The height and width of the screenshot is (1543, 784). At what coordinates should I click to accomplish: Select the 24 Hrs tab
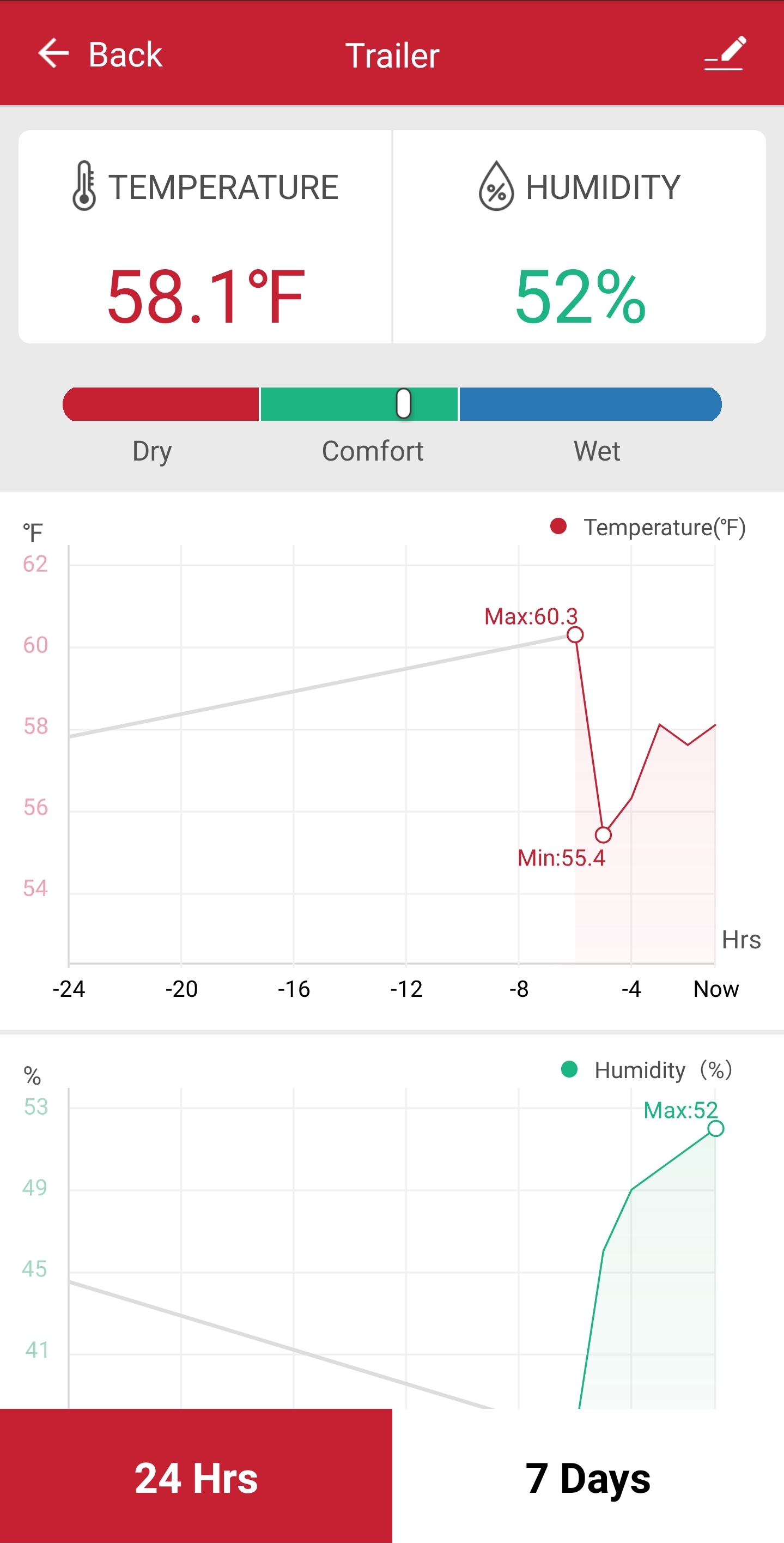point(196,1477)
